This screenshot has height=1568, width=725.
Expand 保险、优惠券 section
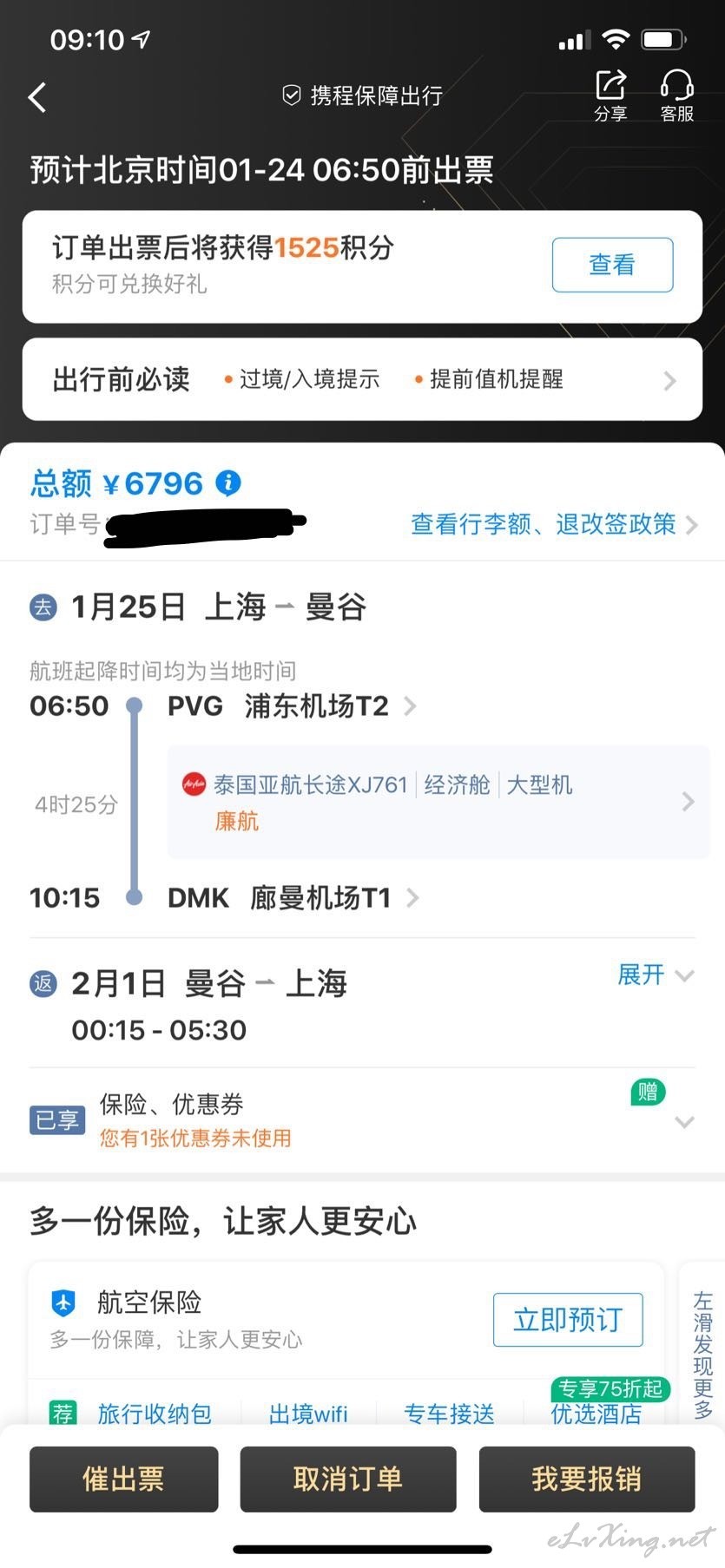pyautogui.click(x=362, y=1120)
